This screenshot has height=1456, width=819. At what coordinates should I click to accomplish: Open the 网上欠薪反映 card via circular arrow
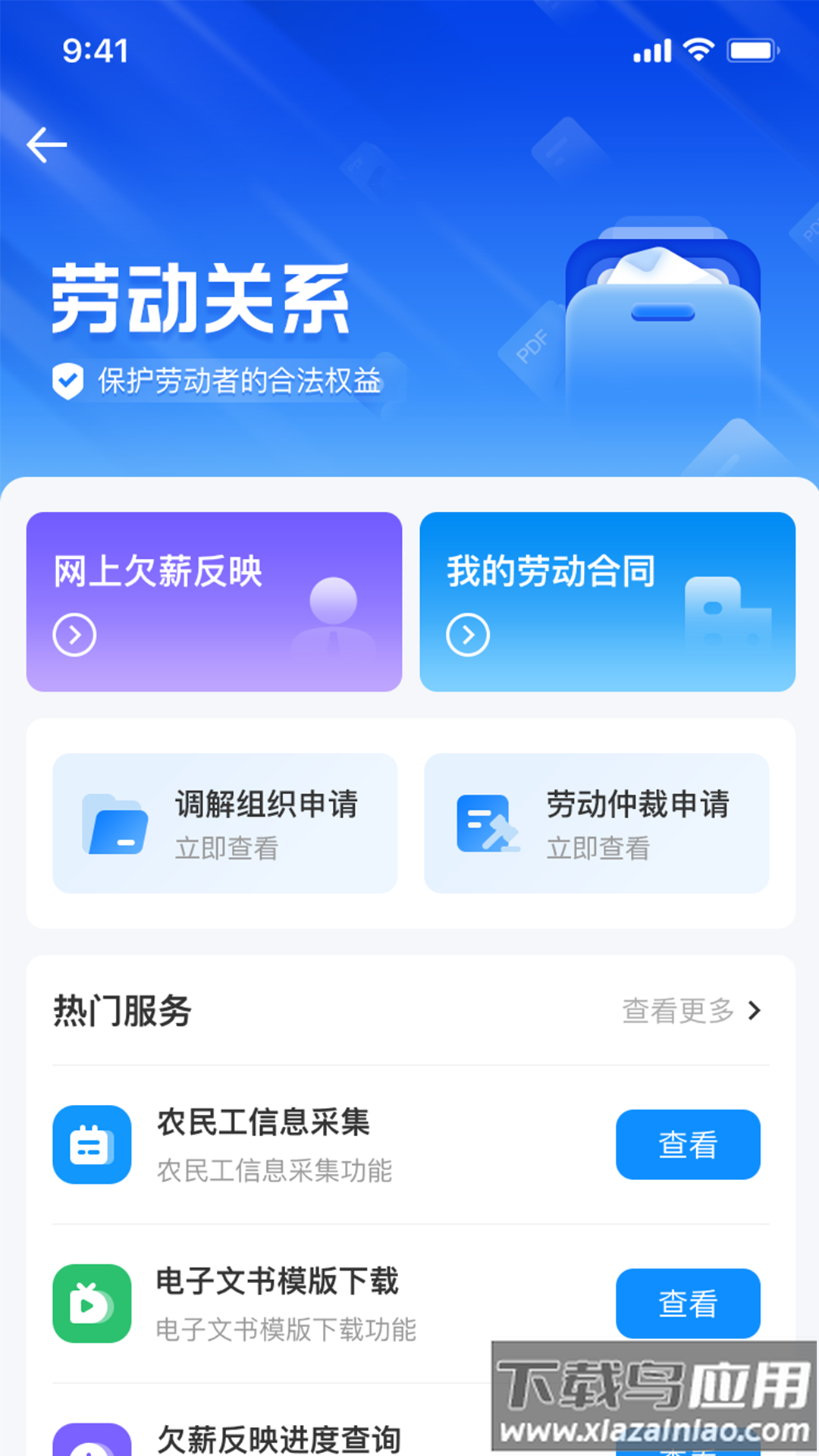pos(74,637)
